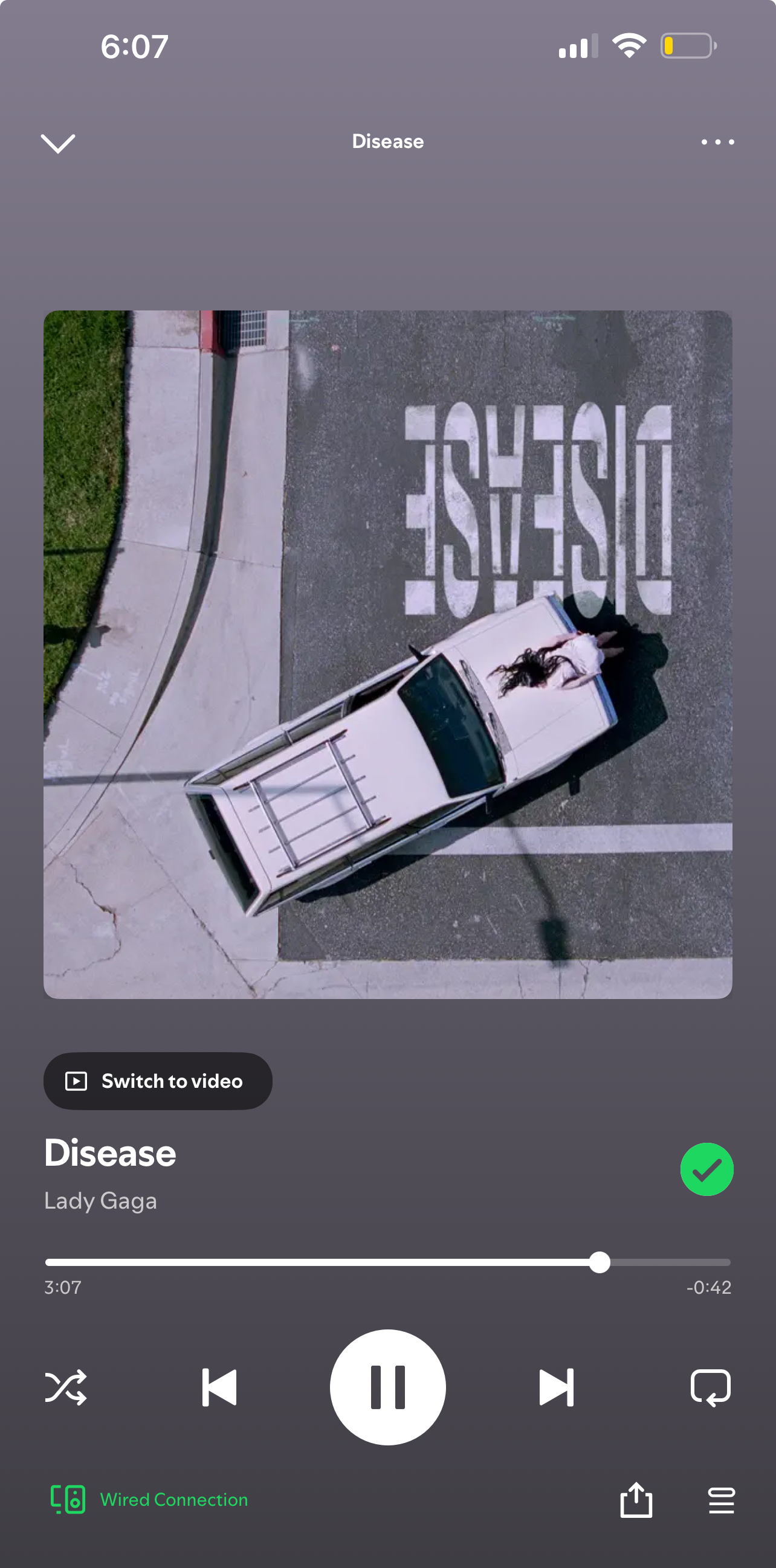
Task: Skip to the next track
Action: [x=556, y=1388]
